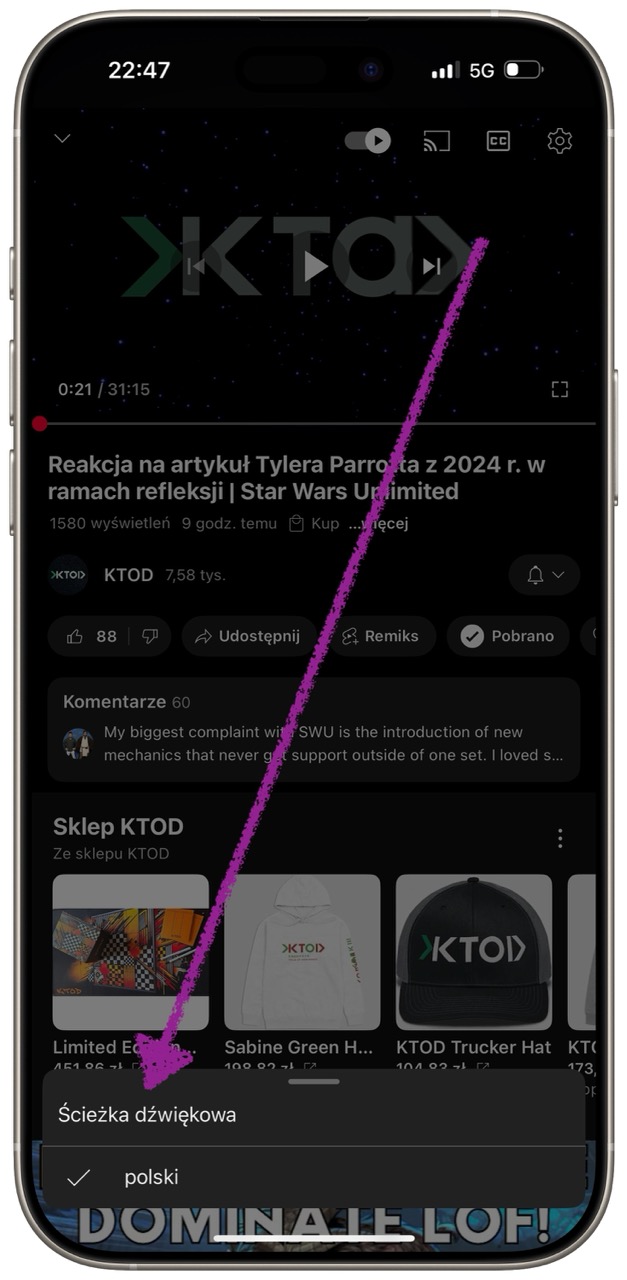The height and width of the screenshot is (1280, 627).
Task: Collapse the video player with the down chevron
Action: 62,138
